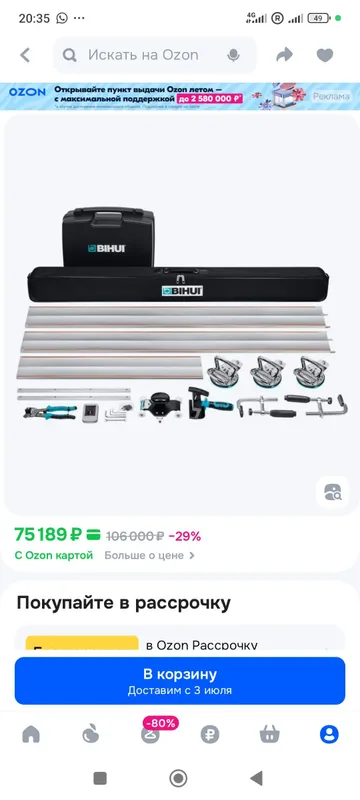Viewport: 360px width, 800px height.
Task: Share this product
Action: (285, 55)
